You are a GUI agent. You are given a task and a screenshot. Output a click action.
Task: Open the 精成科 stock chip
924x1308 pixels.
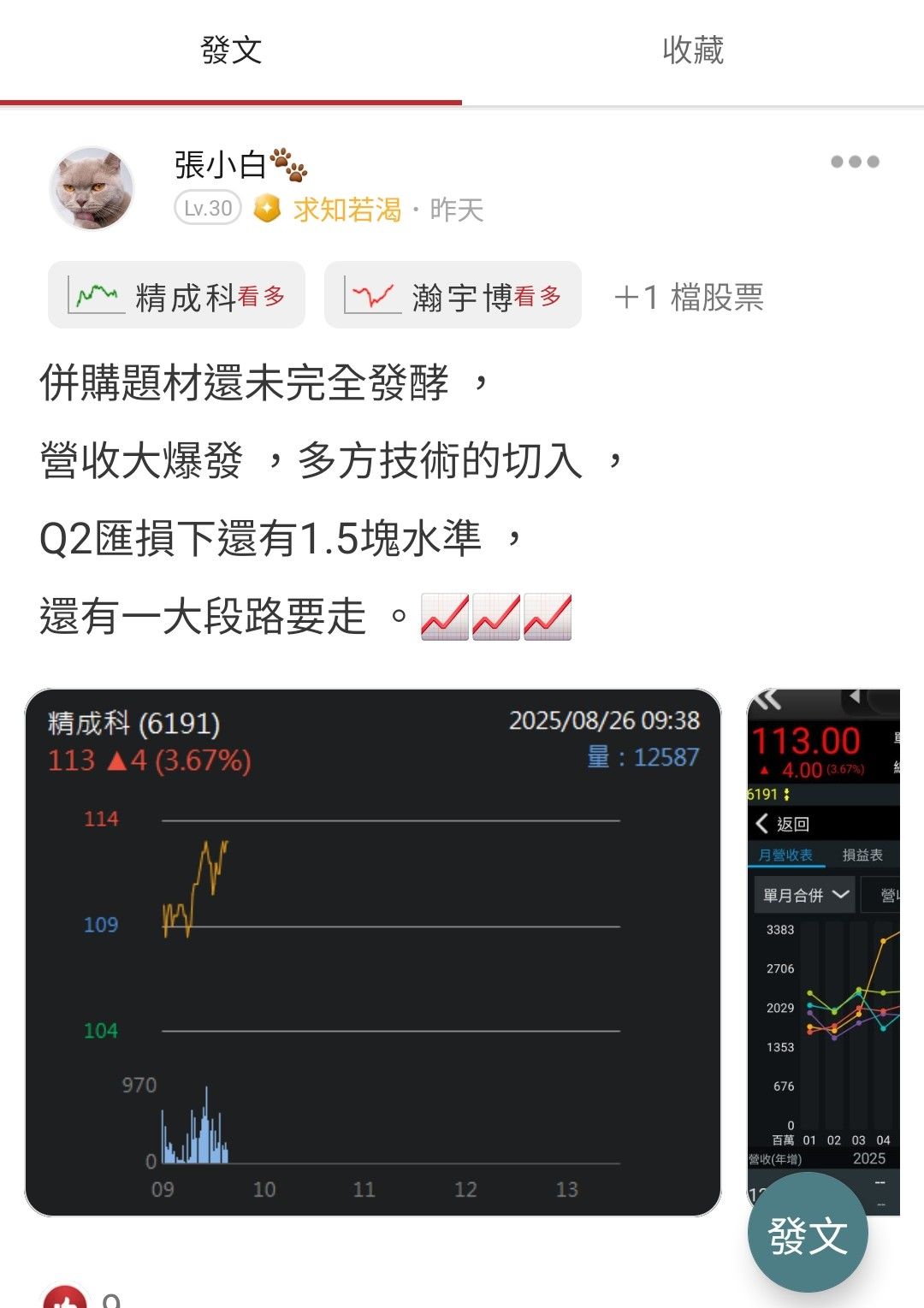(177, 296)
